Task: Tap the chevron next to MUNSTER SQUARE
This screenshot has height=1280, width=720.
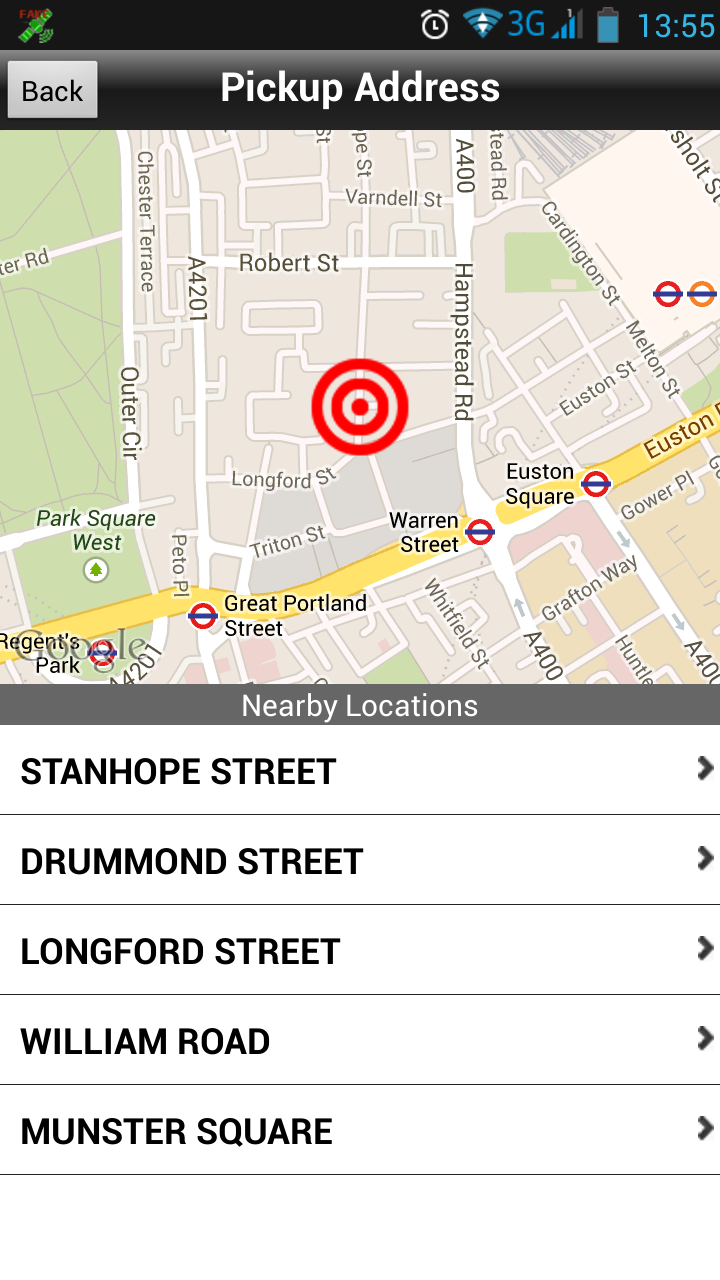Action: tap(704, 1129)
